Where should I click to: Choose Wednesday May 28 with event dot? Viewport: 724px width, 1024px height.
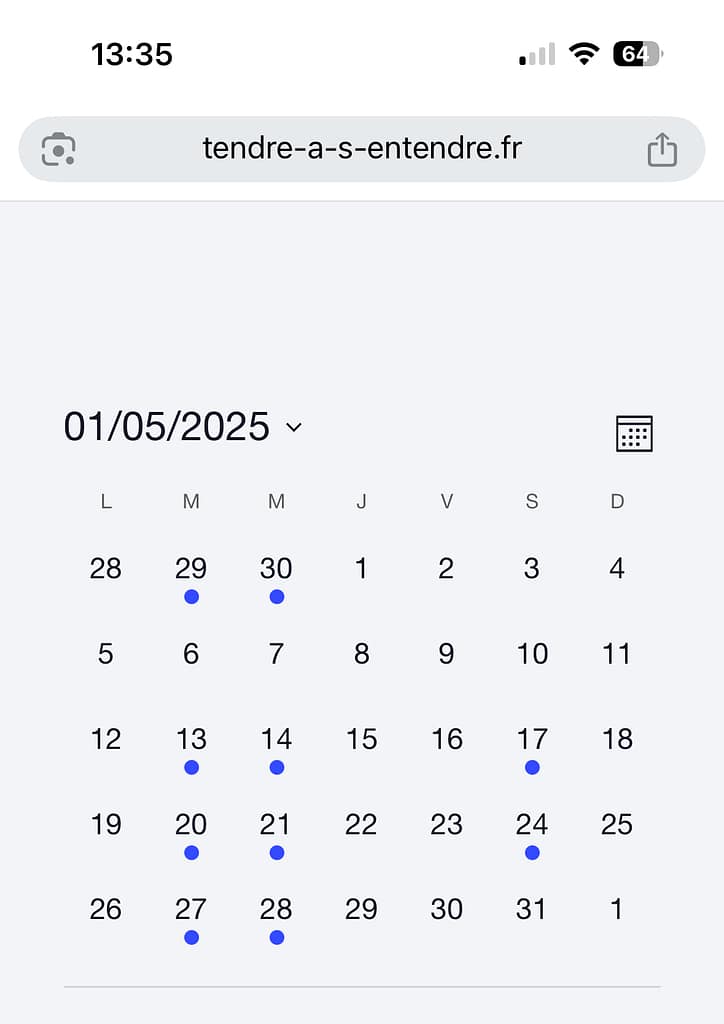(276, 911)
